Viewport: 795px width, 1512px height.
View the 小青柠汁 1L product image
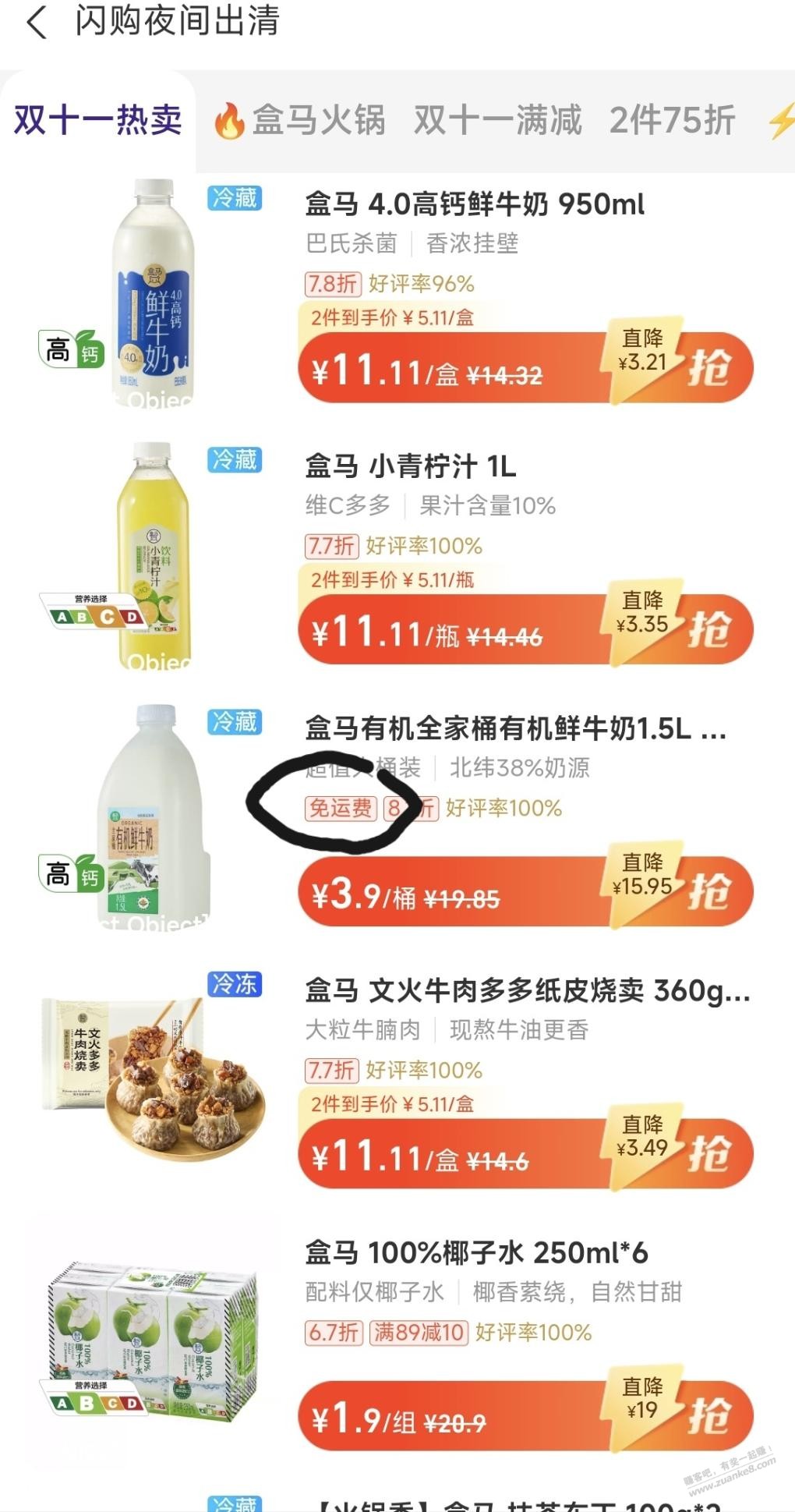152,551
